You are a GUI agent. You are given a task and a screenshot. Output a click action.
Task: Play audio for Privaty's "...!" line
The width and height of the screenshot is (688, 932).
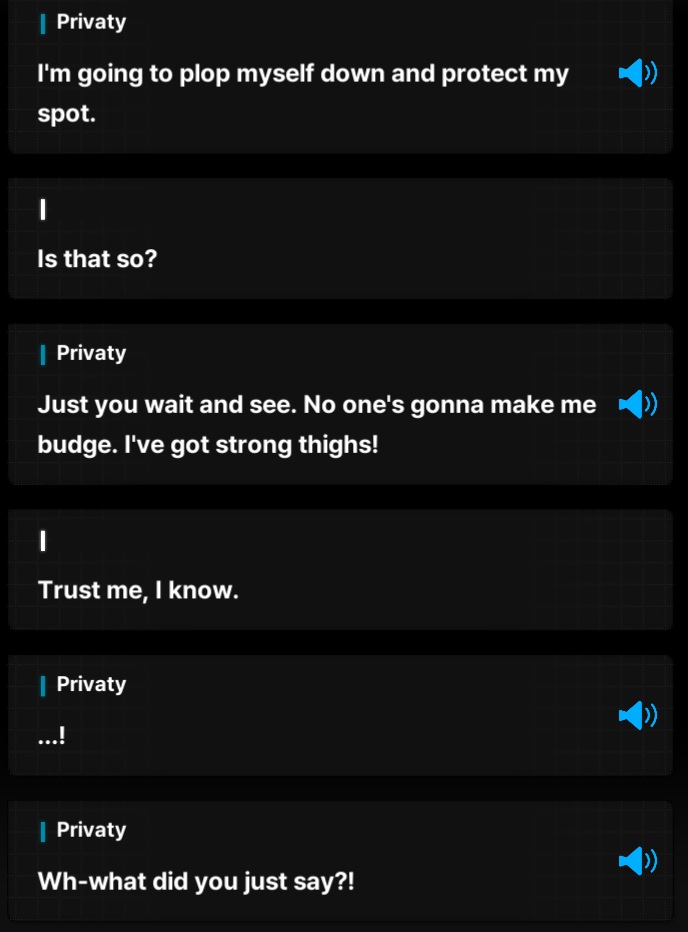point(637,715)
